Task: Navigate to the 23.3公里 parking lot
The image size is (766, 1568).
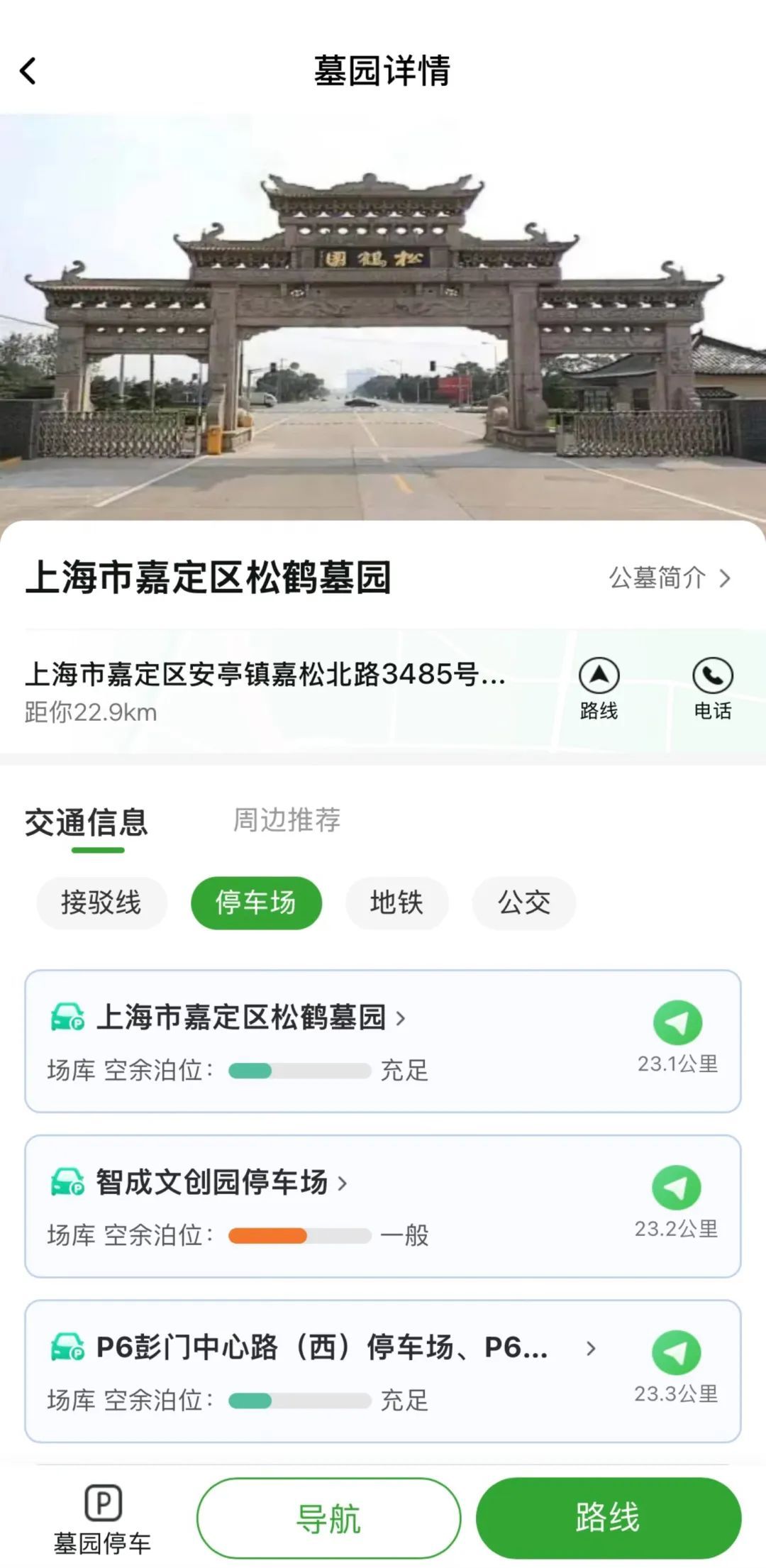Action: coord(677,1352)
